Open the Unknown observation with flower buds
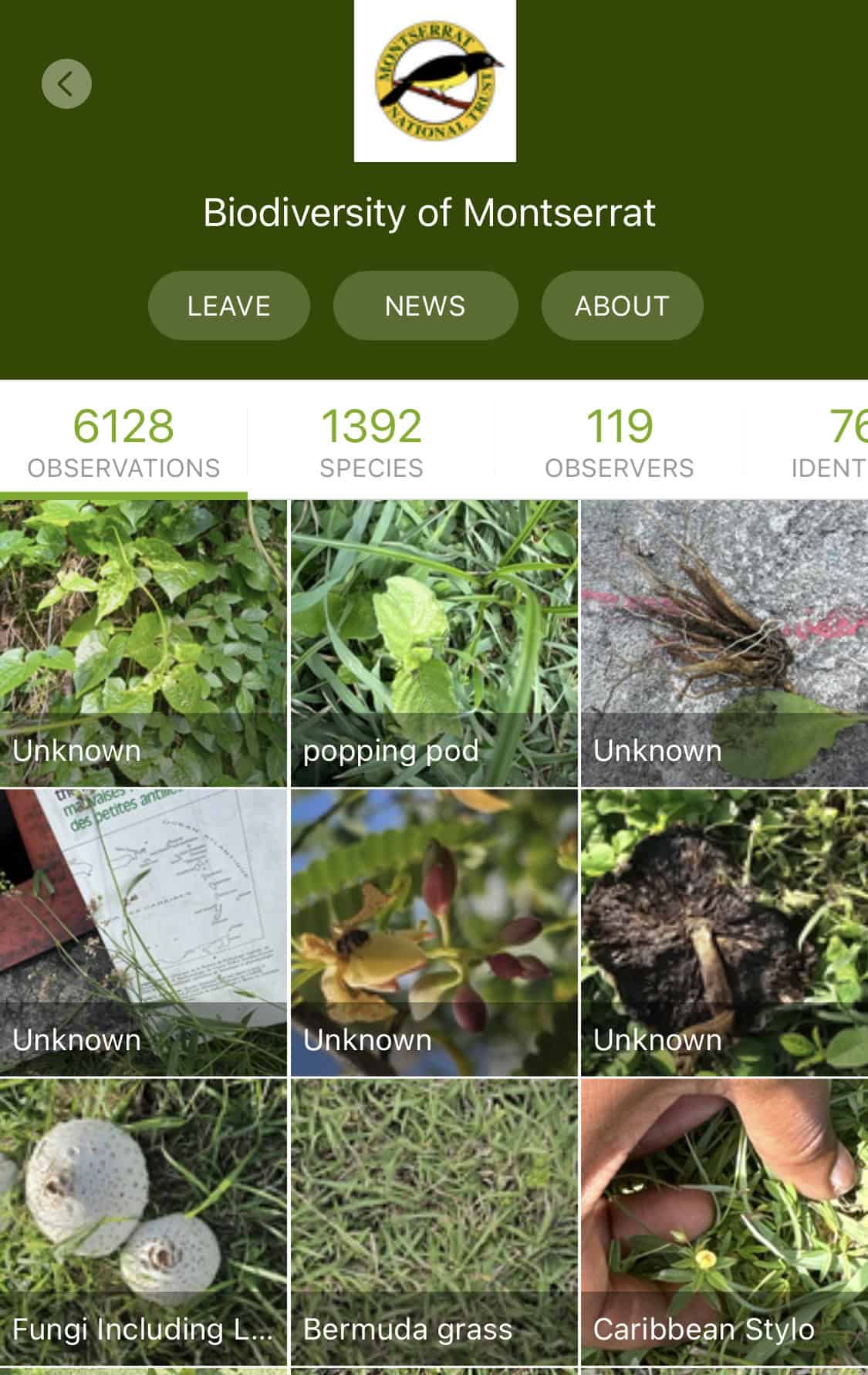Screen dimensions: 868x1375 434,926
